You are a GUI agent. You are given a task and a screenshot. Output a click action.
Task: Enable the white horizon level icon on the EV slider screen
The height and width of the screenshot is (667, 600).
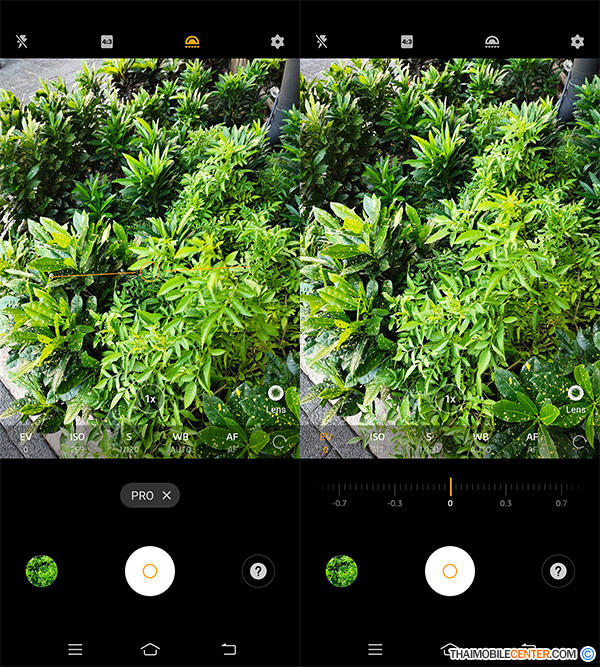pyautogui.click(x=492, y=42)
